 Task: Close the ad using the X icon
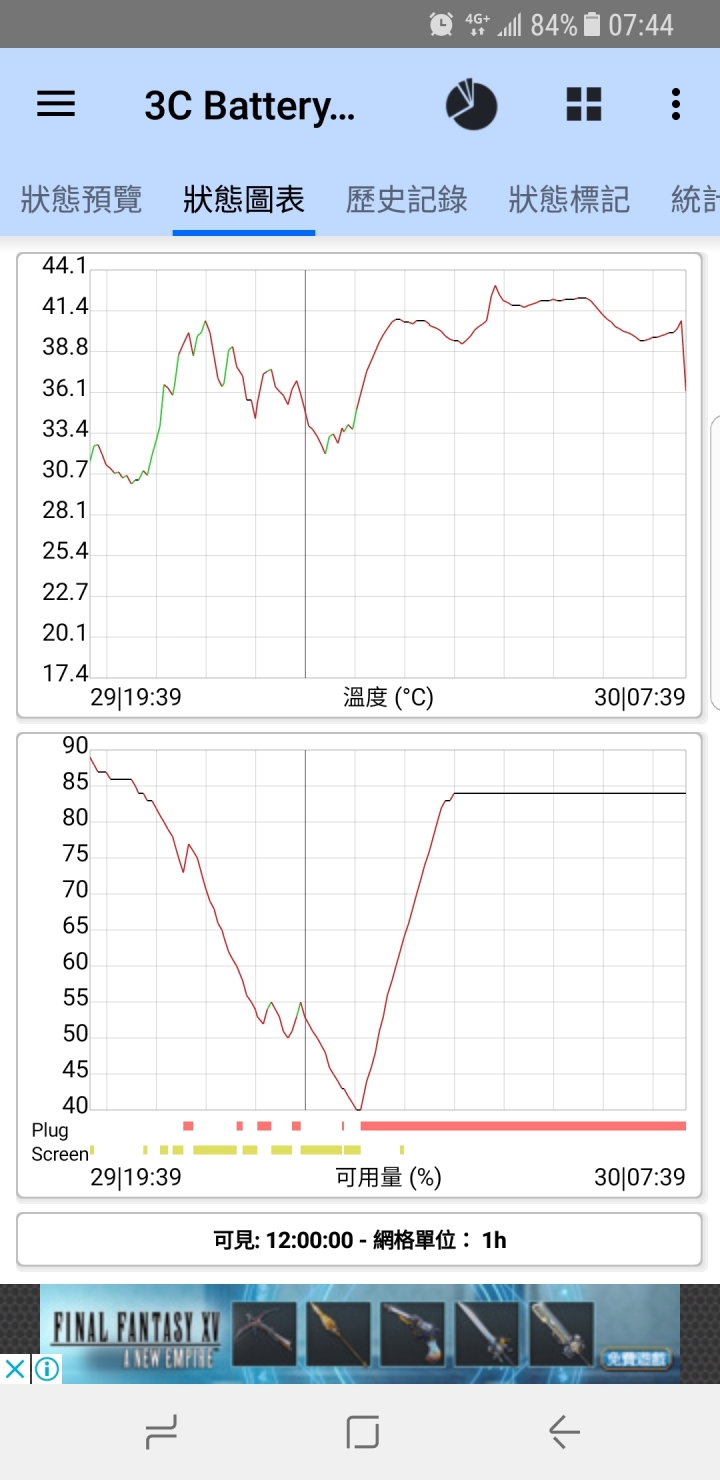click(14, 1369)
